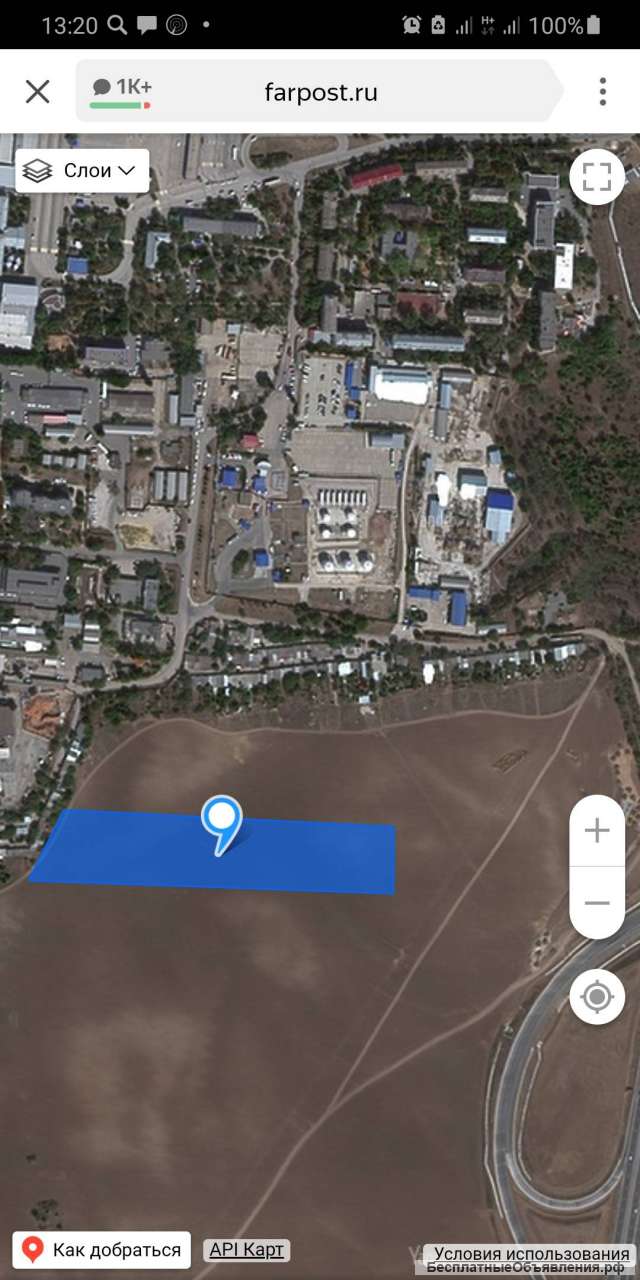Open the browser overflow menu
The width and height of the screenshot is (640, 1280).
(x=602, y=92)
